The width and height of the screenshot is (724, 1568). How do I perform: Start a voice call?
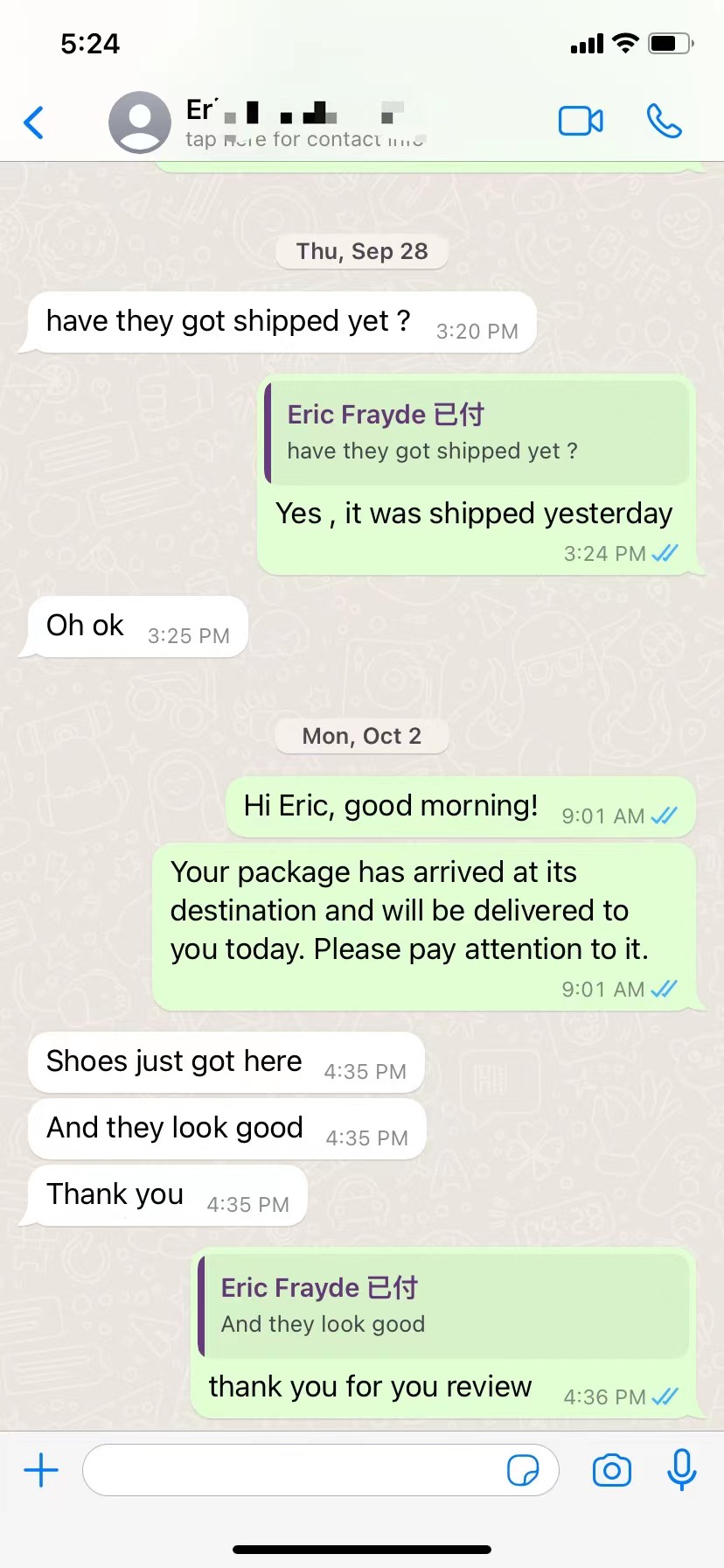[x=664, y=121]
